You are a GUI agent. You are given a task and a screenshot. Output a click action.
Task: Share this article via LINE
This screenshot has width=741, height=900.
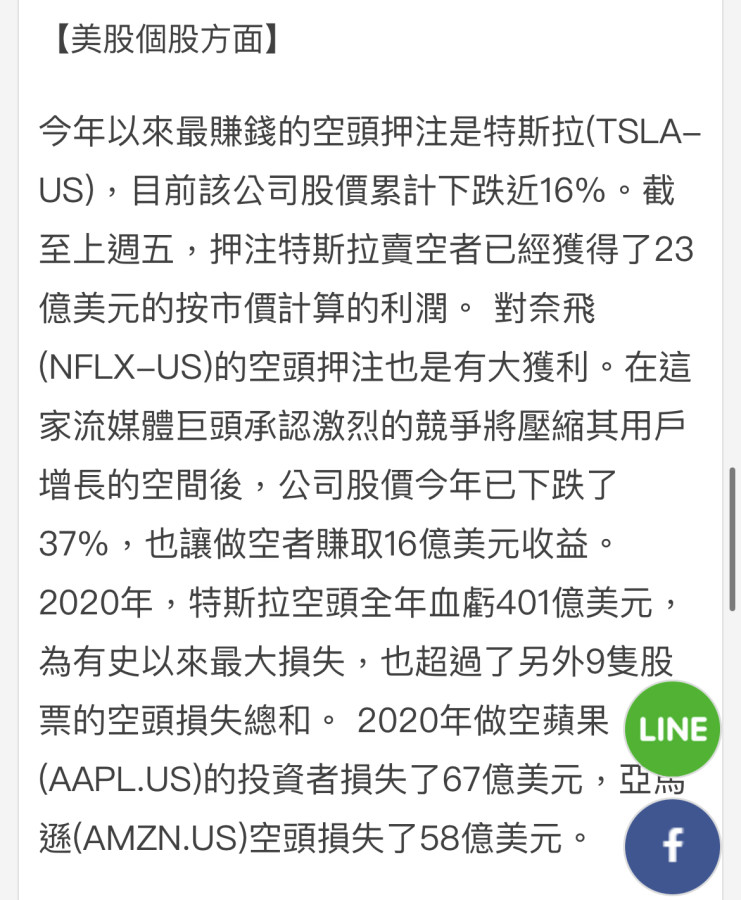coord(672,729)
